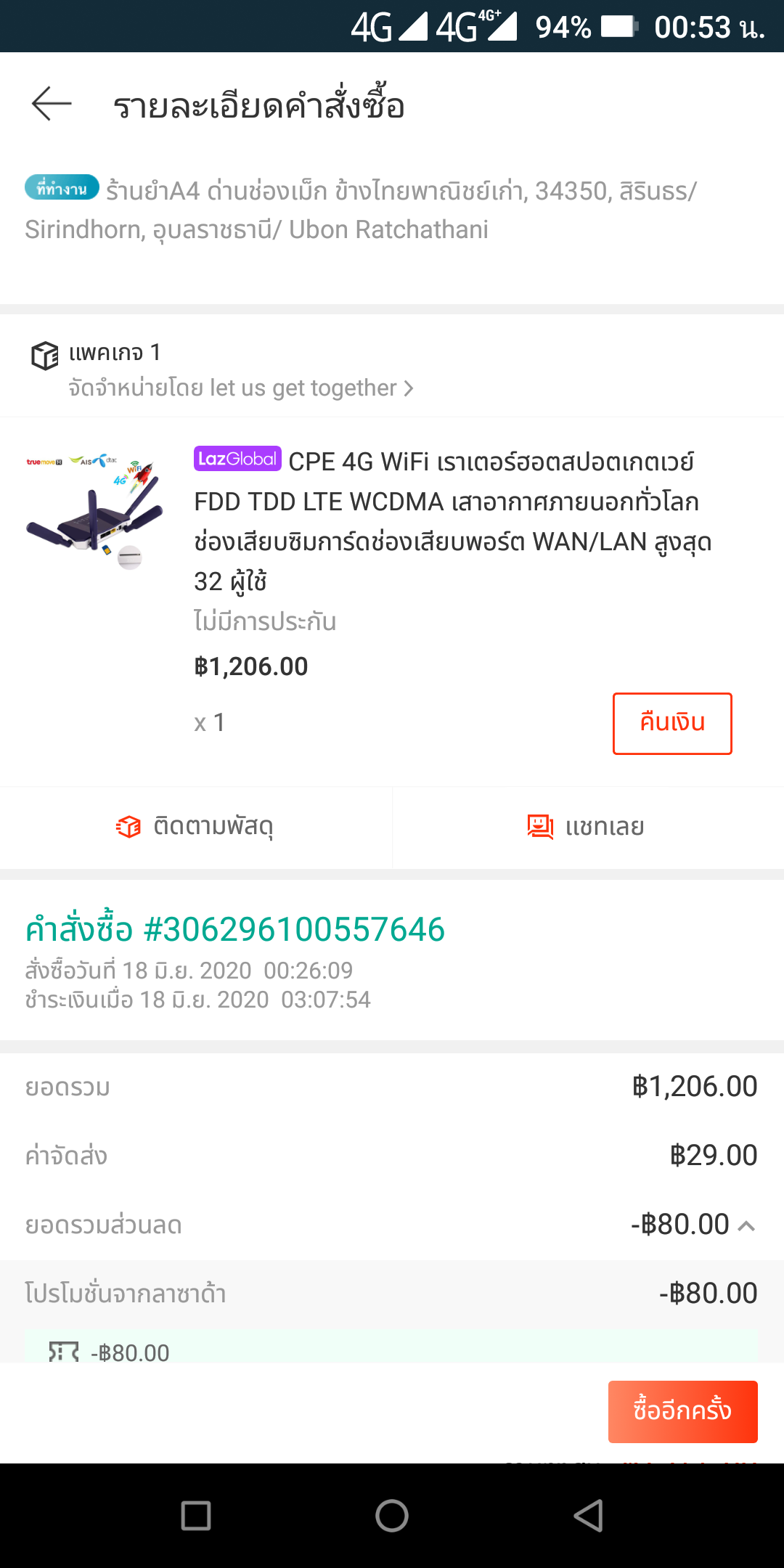Open seller let us get together store
Image resolution: width=784 pixels, height=1568 pixels.
240,388
